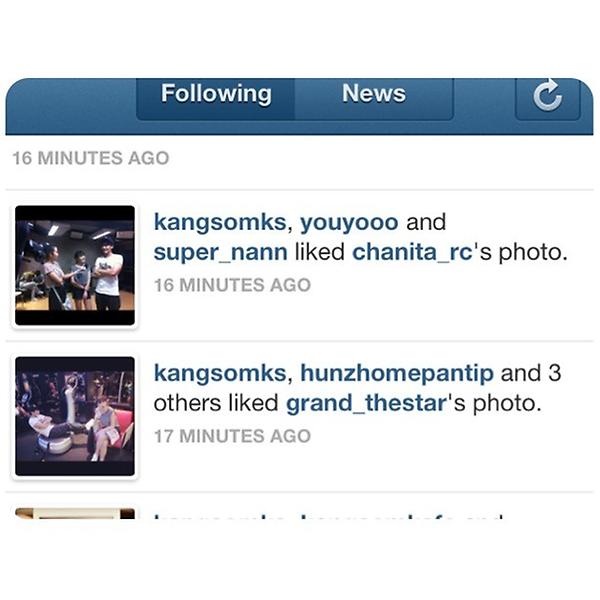Viewport: 600px width, 600px height.
Task: Open youyooo's profile
Action: (x=349, y=222)
